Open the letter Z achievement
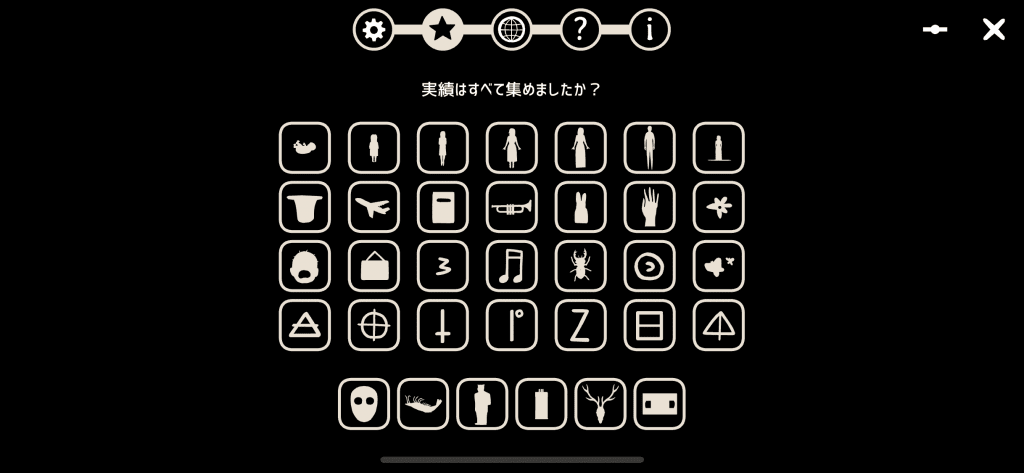1024x473 pixels. pos(581,325)
